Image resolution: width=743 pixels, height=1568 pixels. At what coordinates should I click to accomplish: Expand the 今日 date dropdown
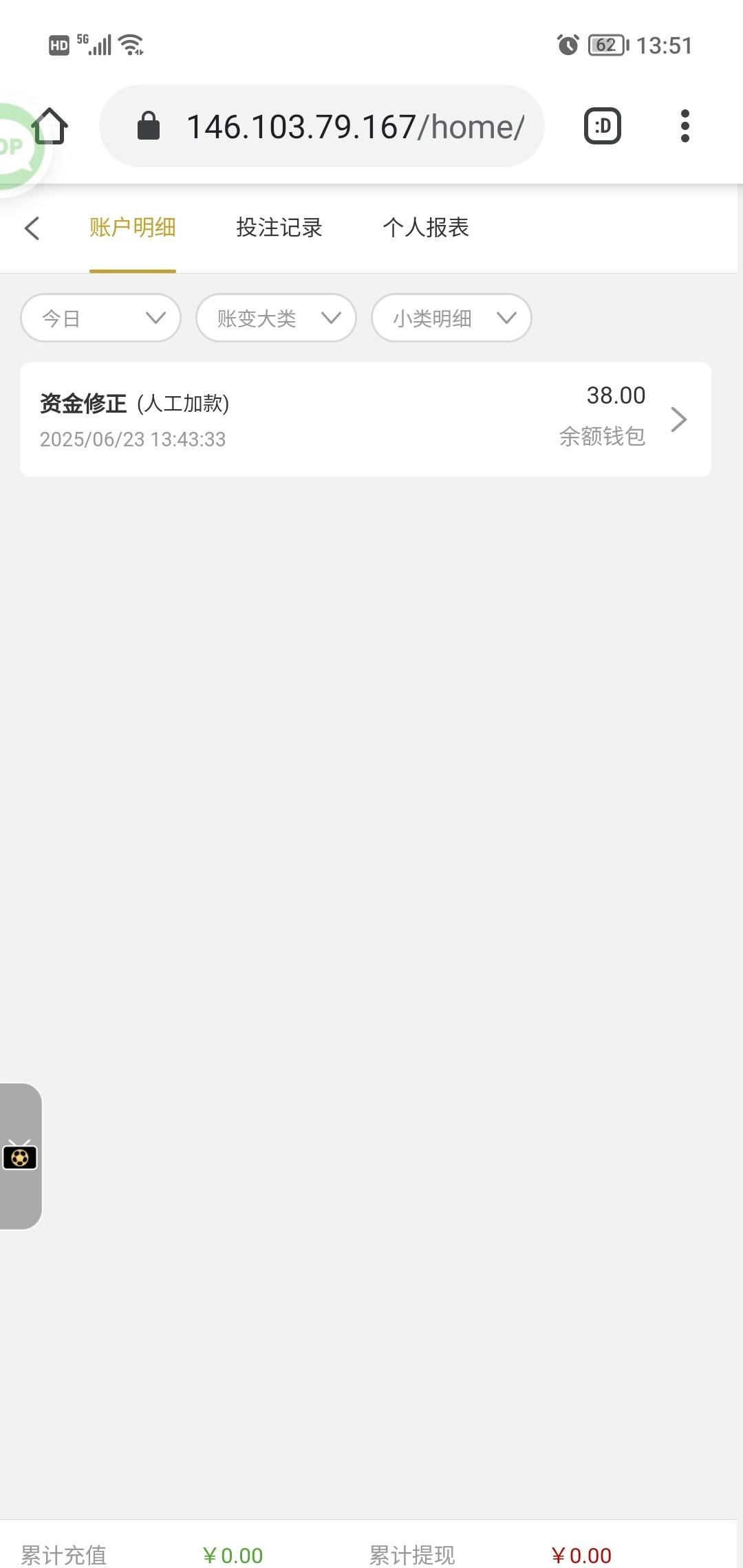(101, 318)
